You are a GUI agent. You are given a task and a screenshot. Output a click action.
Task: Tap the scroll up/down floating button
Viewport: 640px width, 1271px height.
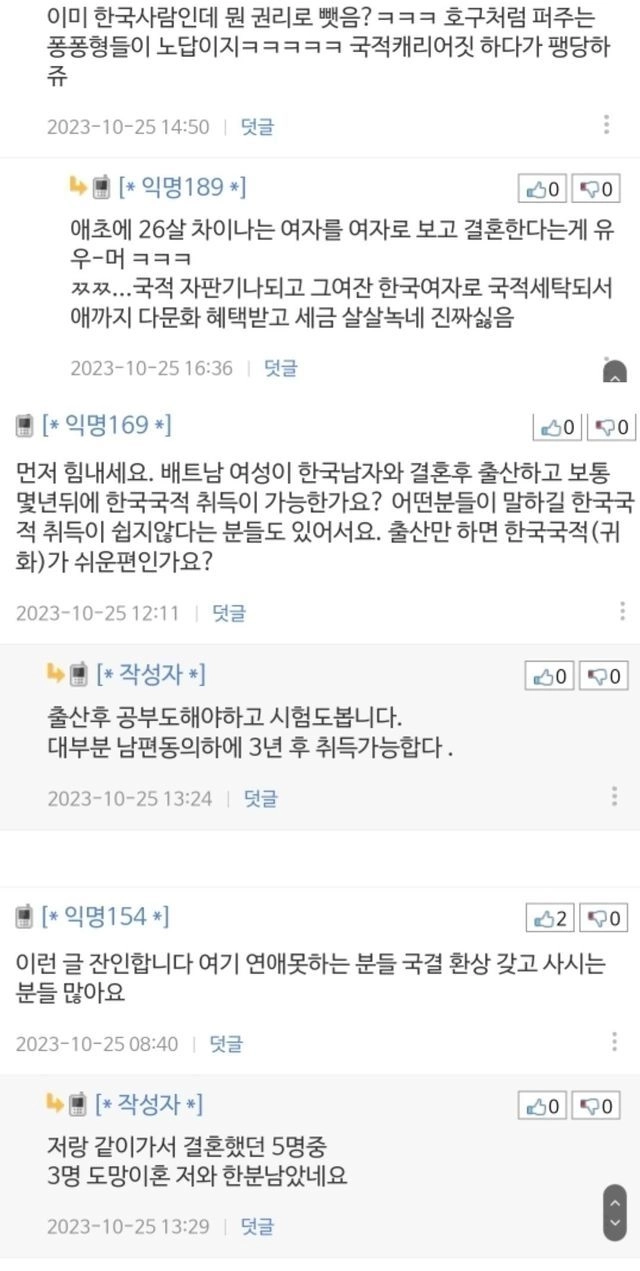click(615, 1212)
